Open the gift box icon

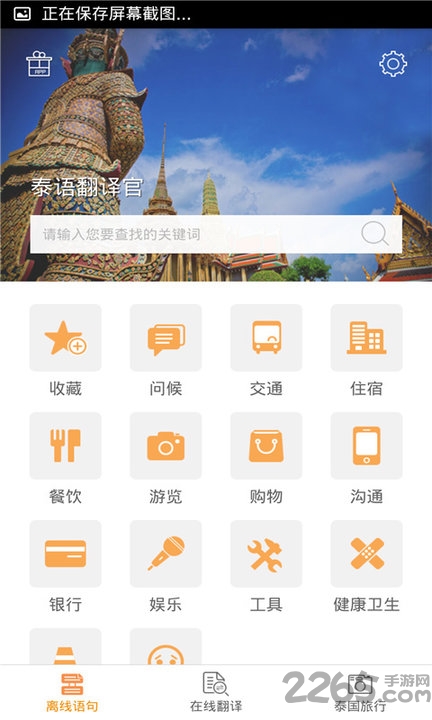pos(39,64)
